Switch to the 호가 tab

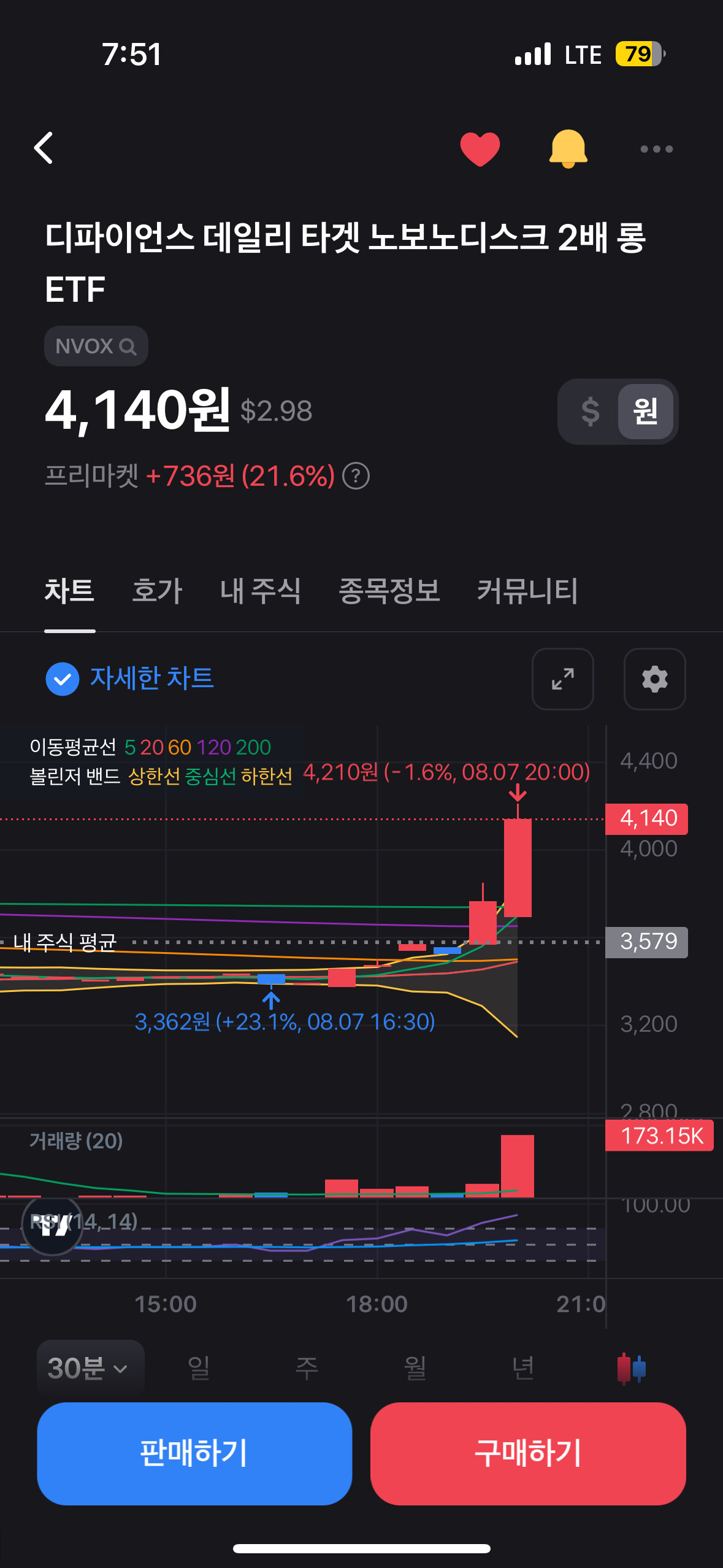(x=157, y=591)
